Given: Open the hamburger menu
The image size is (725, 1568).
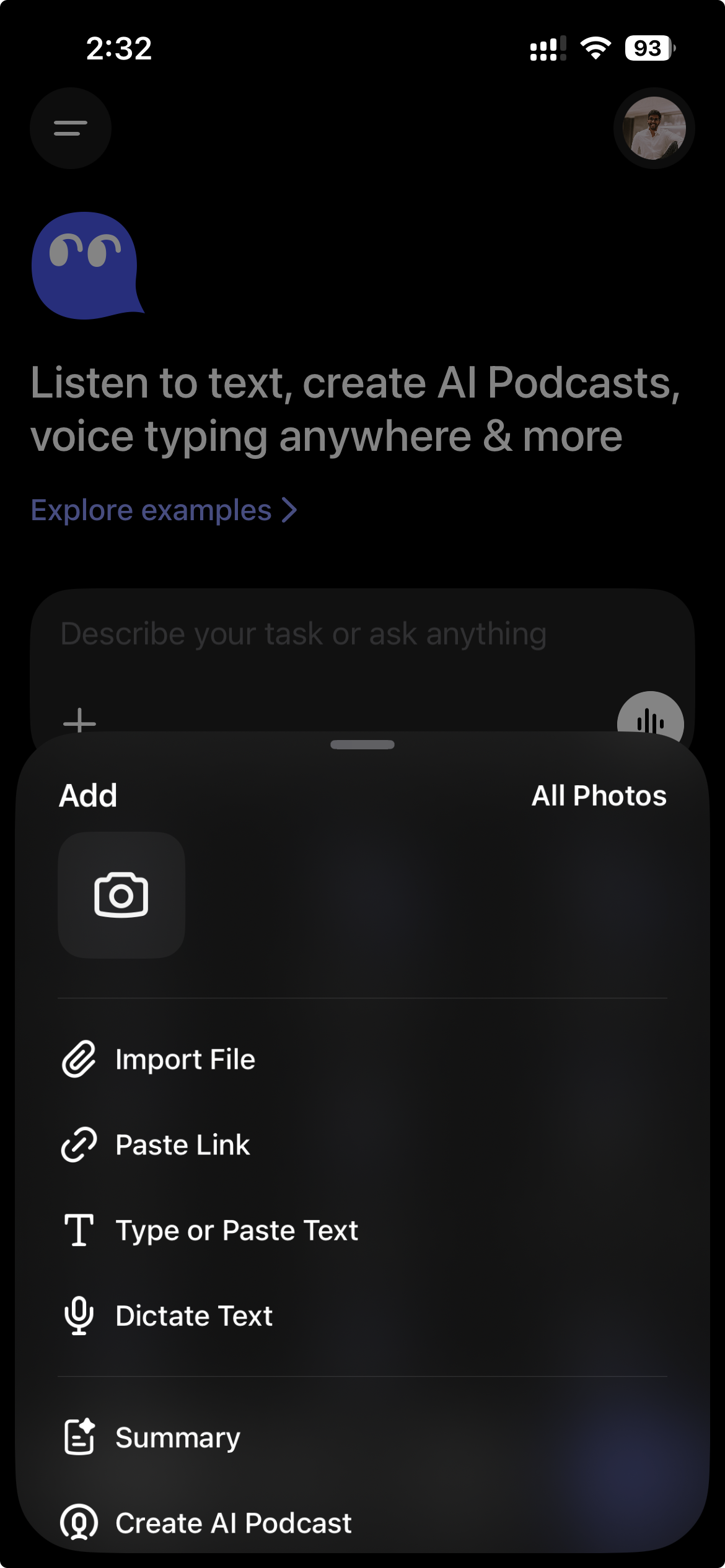Looking at the screenshot, I should [71, 128].
